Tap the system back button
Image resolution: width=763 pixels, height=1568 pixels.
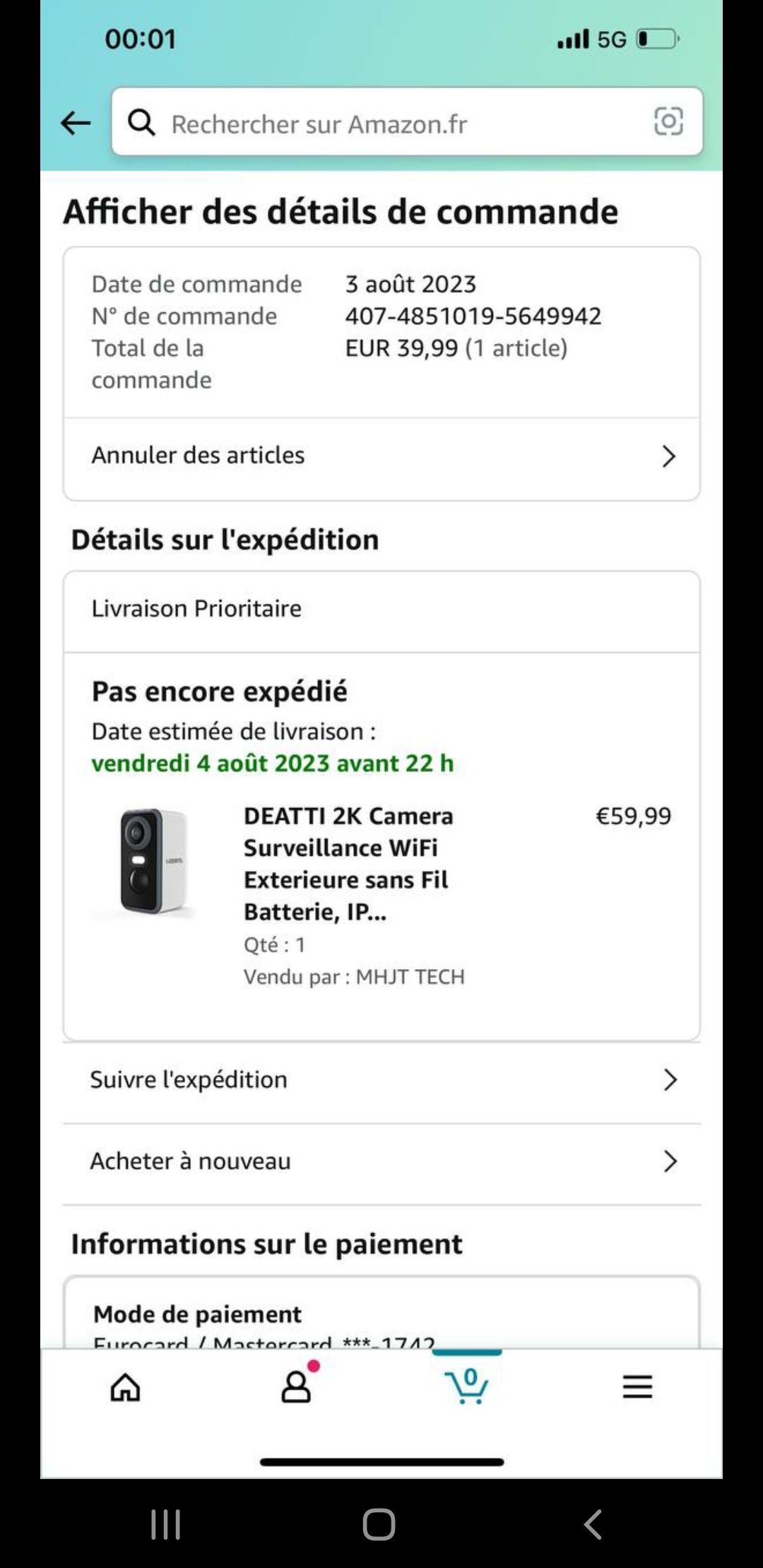pos(593,1524)
